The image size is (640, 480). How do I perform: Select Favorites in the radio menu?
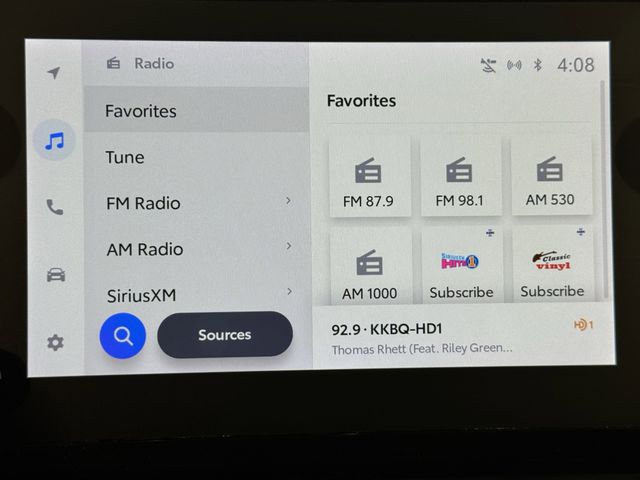[196, 111]
